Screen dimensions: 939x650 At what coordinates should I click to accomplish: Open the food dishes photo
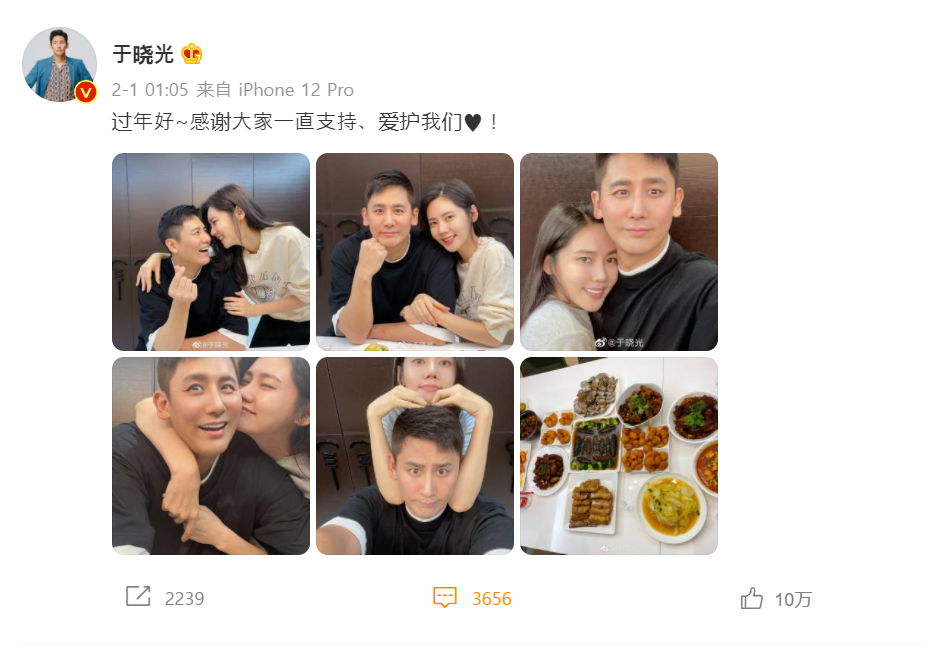619,455
